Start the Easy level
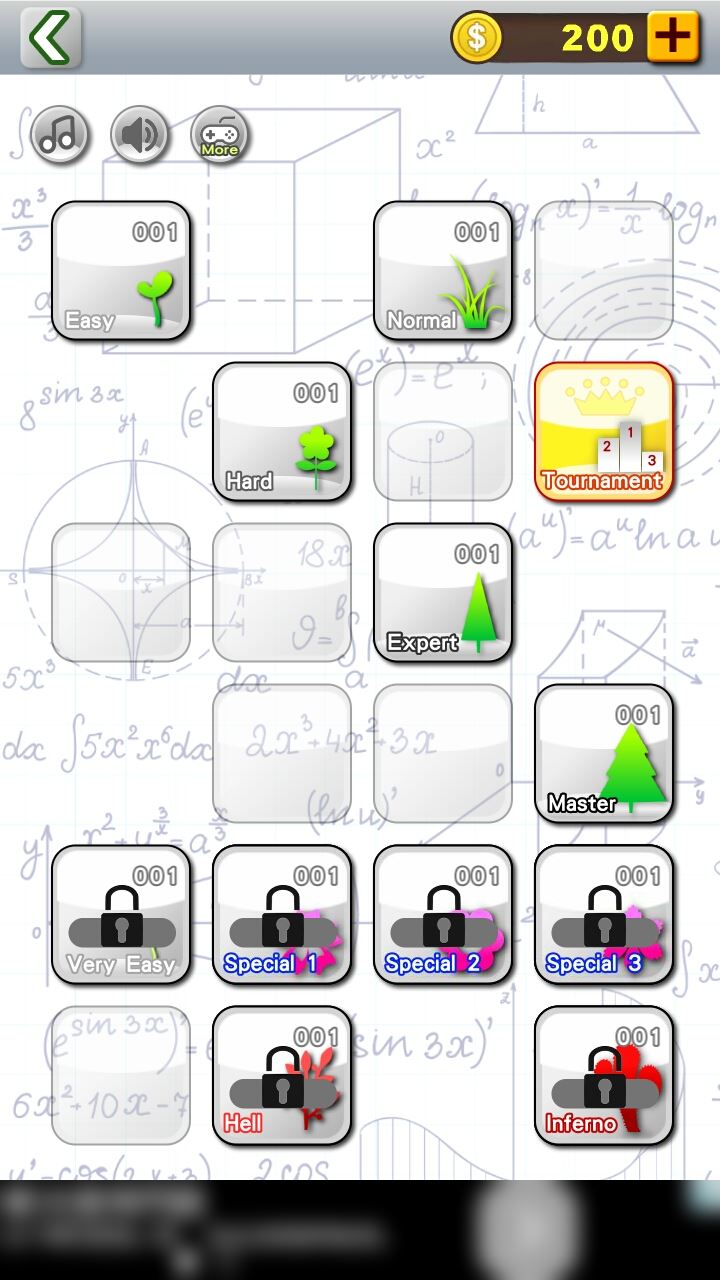The height and width of the screenshot is (1280, 720). [x=121, y=271]
